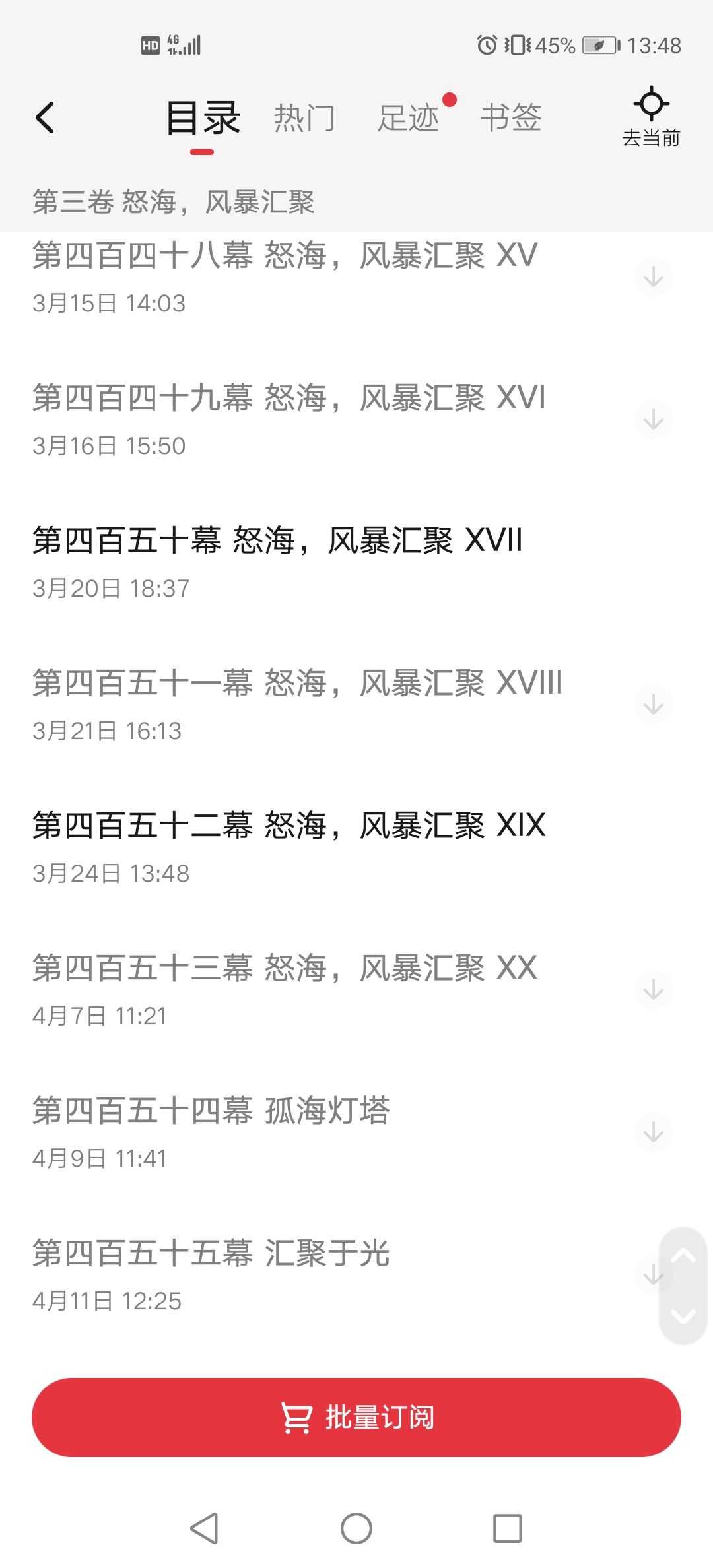Jump to current chapter with 去当前
This screenshot has width=713, height=1568.
tap(651, 117)
